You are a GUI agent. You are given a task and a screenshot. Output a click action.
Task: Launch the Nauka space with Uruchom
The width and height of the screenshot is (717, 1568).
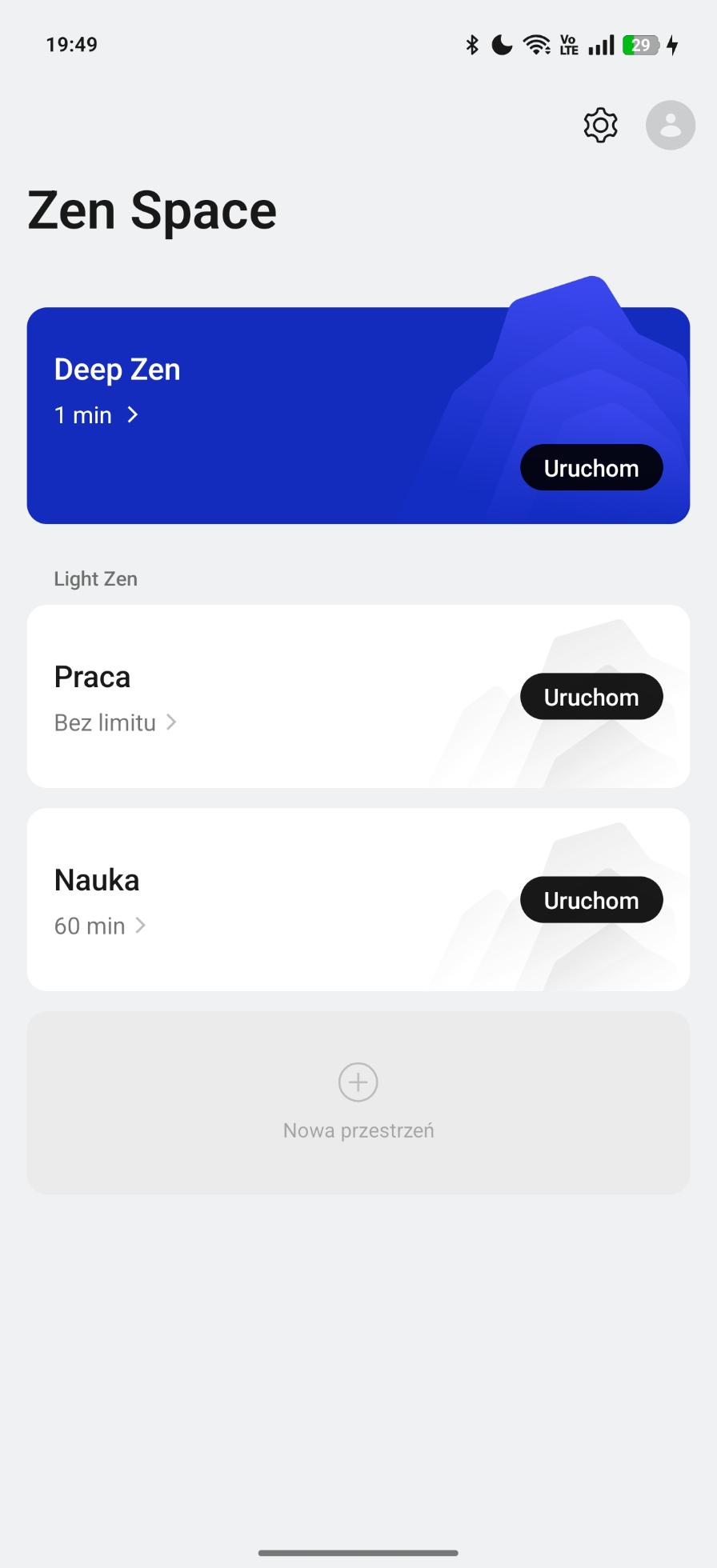click(591, 900)
